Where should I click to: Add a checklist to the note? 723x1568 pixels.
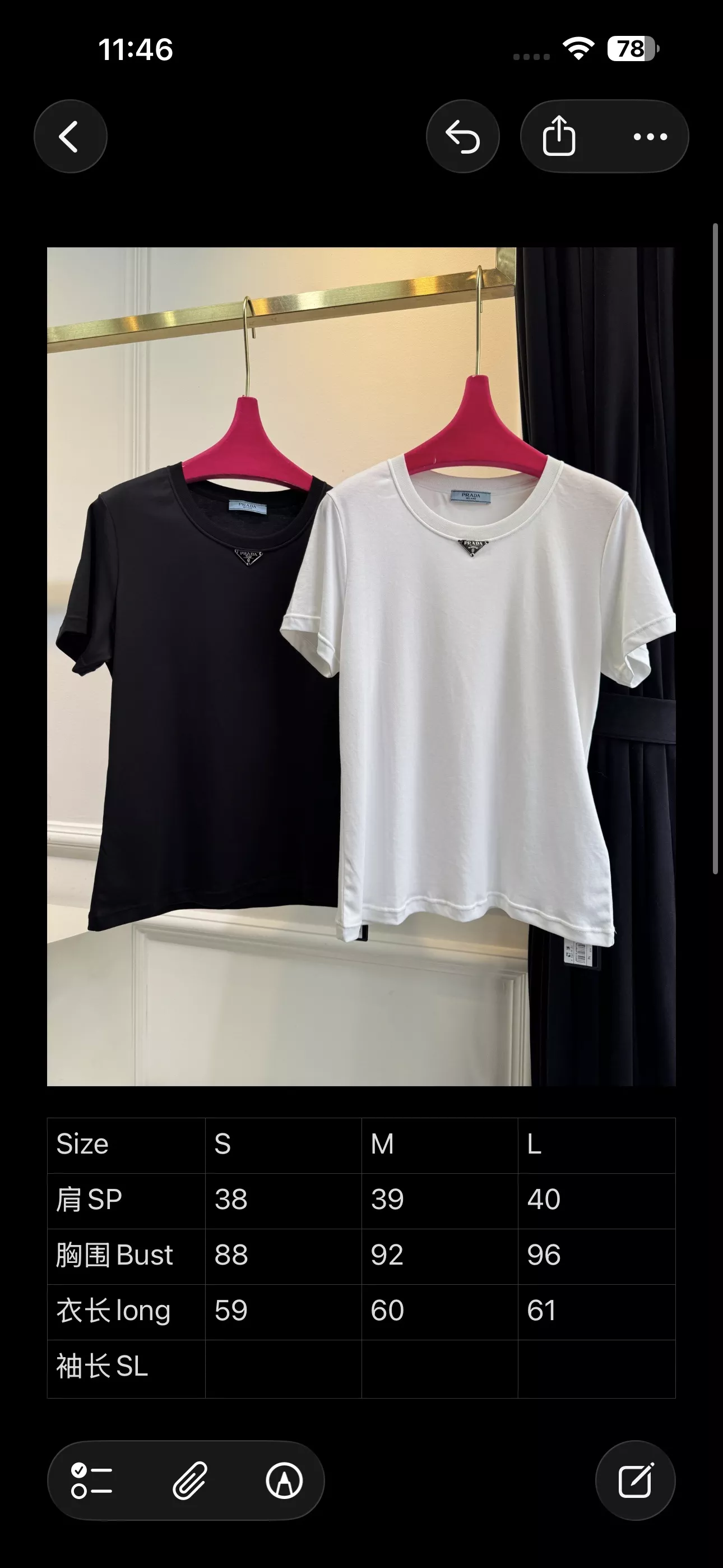point(91,1481)
